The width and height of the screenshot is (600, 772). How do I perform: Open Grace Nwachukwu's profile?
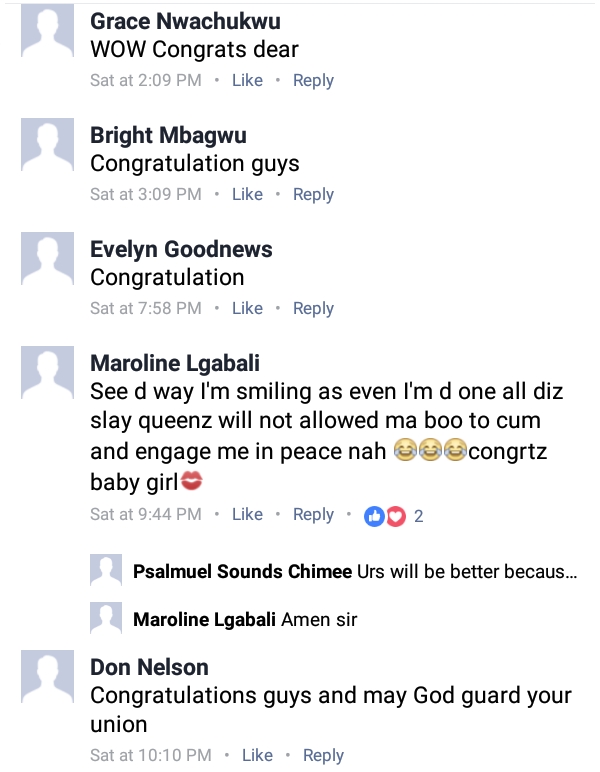185,22
